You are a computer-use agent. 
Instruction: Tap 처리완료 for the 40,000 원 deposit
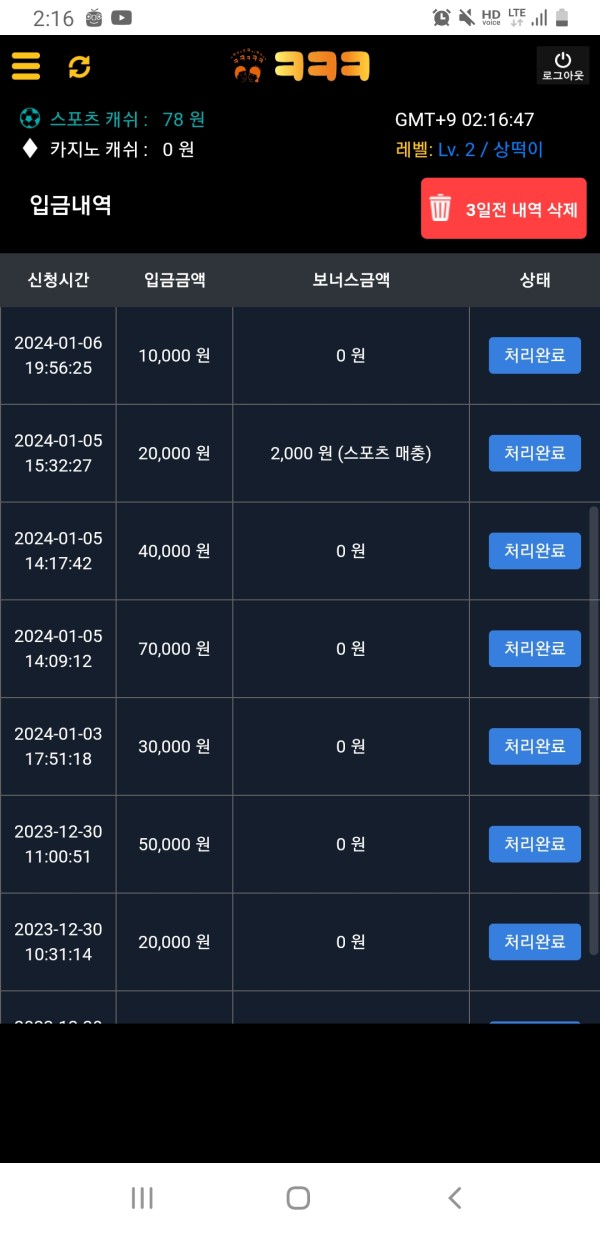pos(534,551)
